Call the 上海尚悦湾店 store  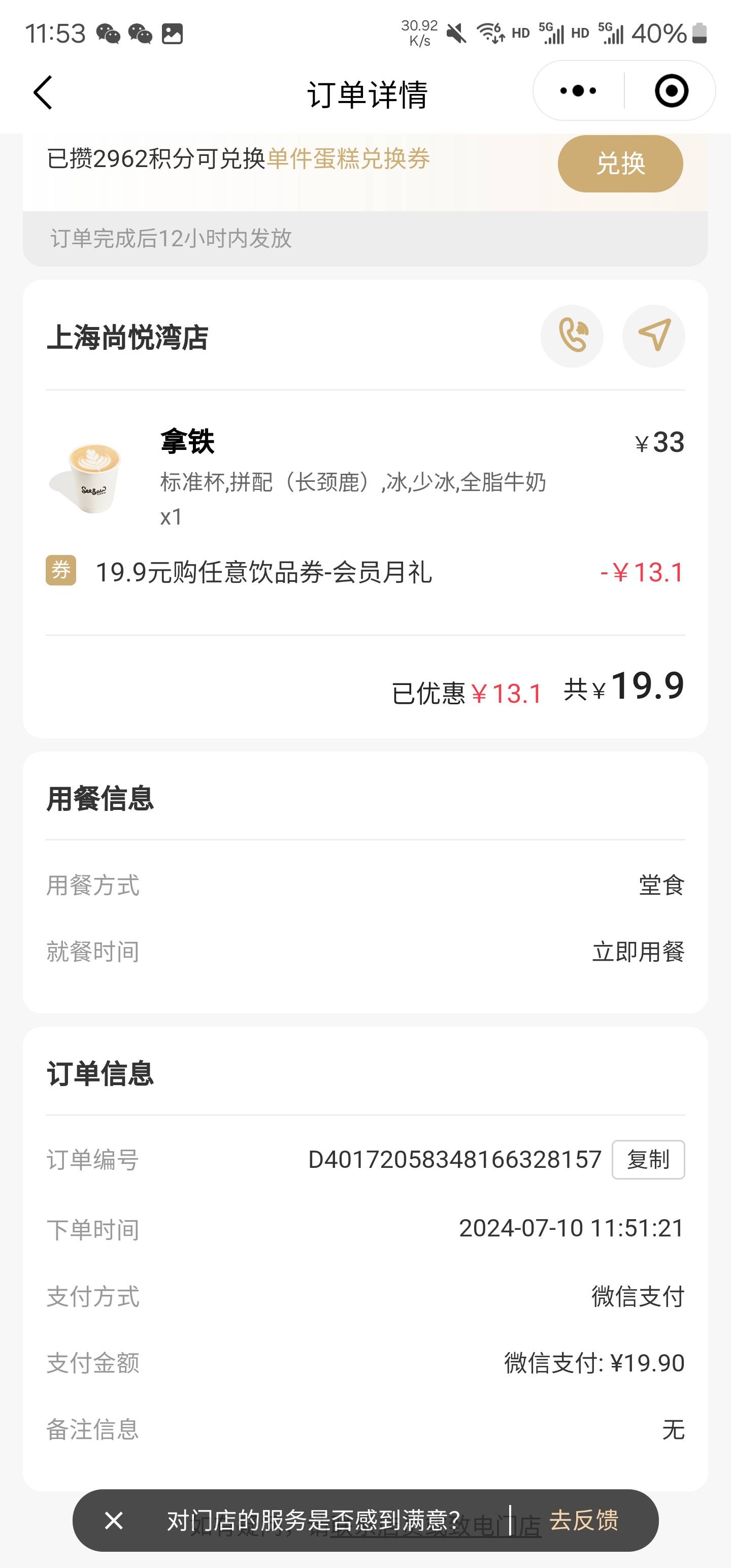click(x=572, y=336)
